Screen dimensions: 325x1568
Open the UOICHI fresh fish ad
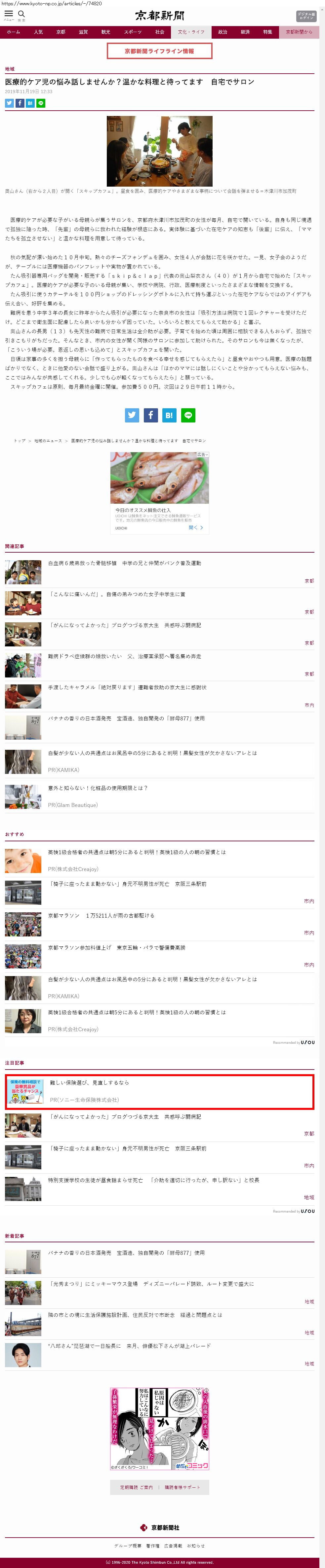(x=159, y=492)
